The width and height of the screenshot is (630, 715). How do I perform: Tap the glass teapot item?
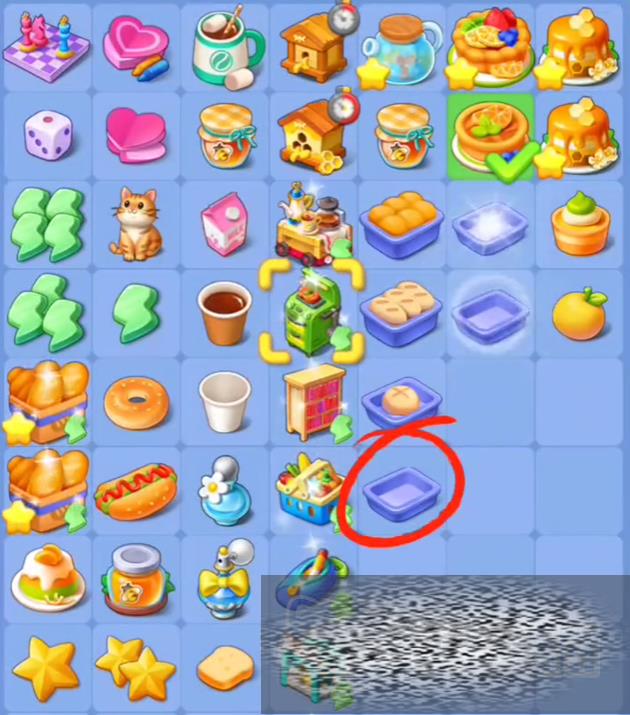pyautogui.click(x=402, y=45)
